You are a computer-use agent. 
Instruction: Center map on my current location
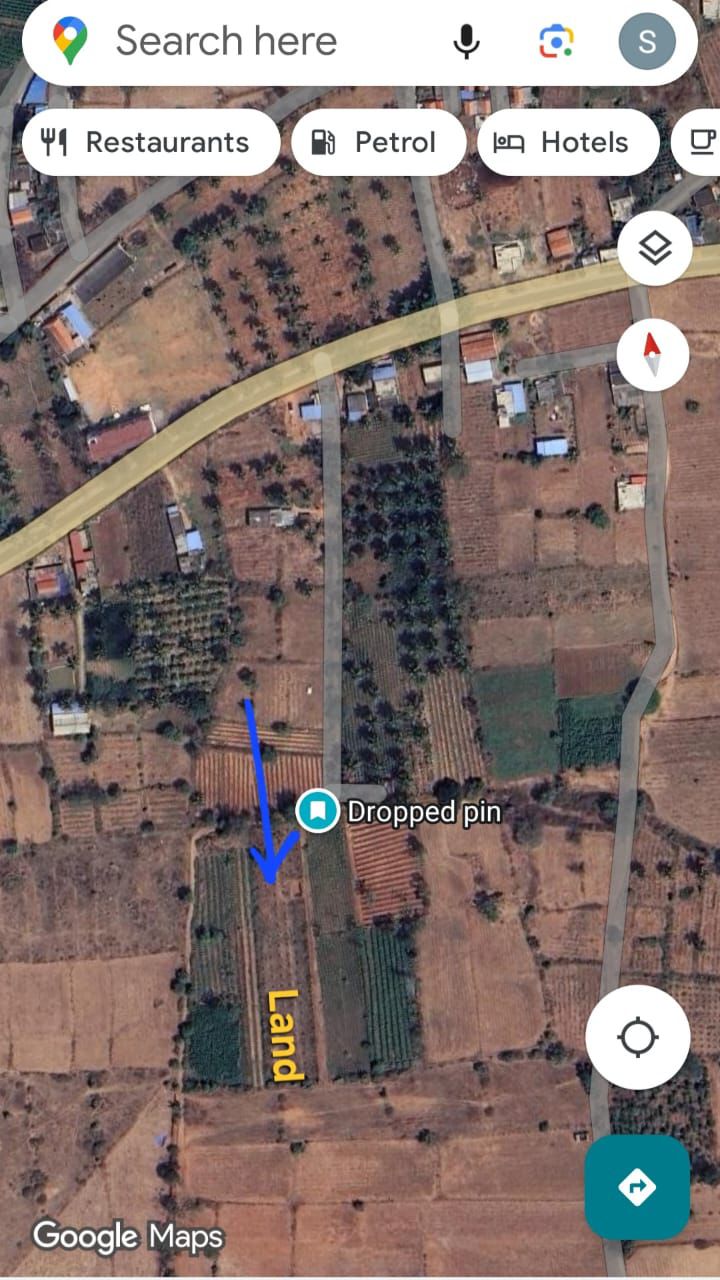(638, 1037)
